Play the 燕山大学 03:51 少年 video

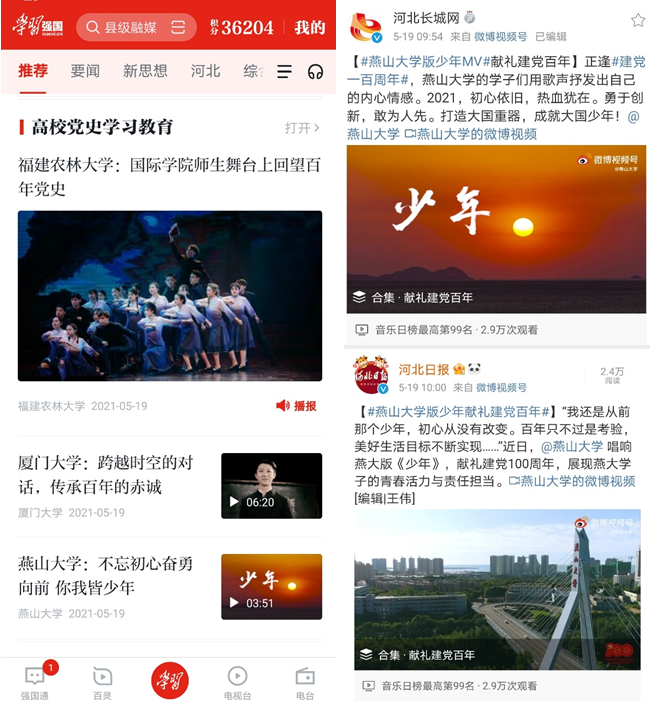coord(271,586)
